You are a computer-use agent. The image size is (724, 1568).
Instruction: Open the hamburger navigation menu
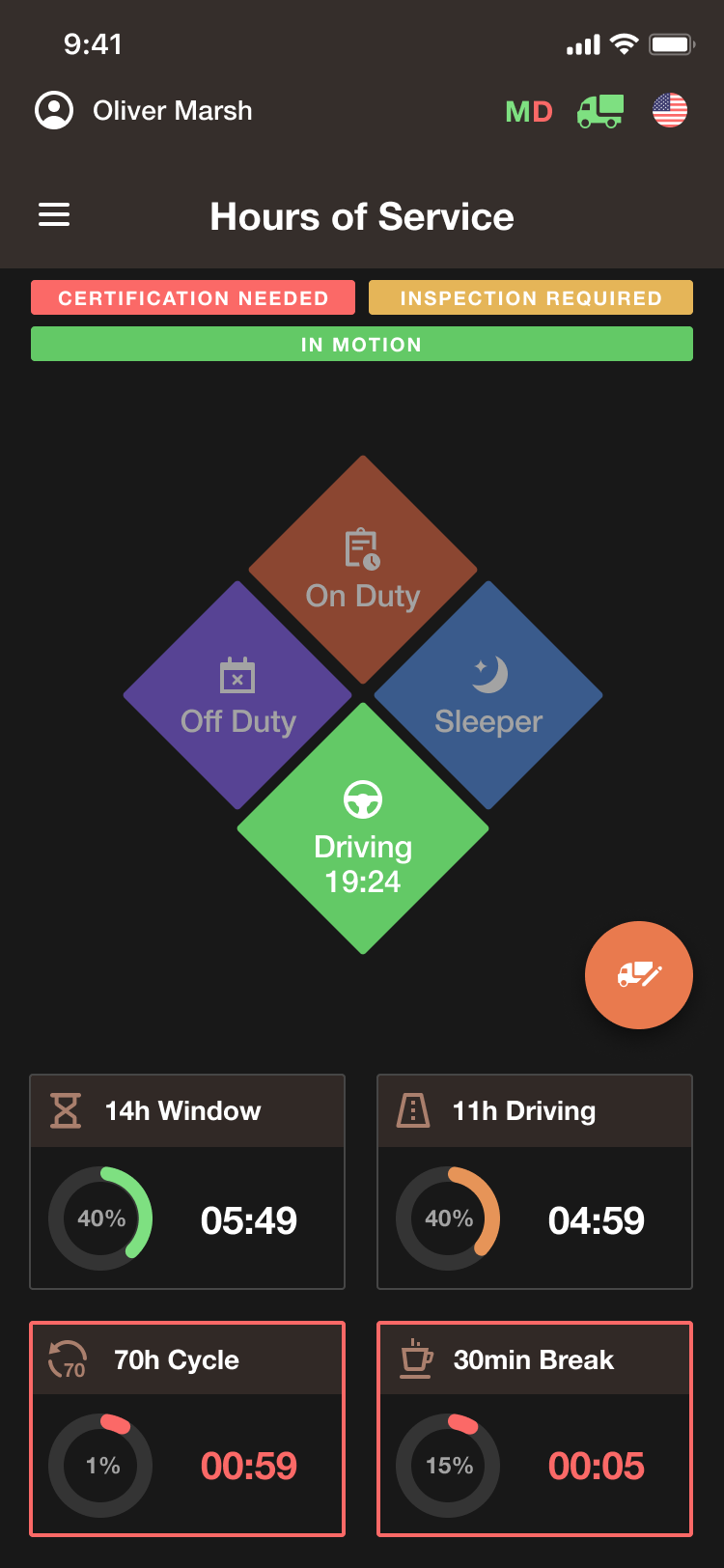click(54, 214)
